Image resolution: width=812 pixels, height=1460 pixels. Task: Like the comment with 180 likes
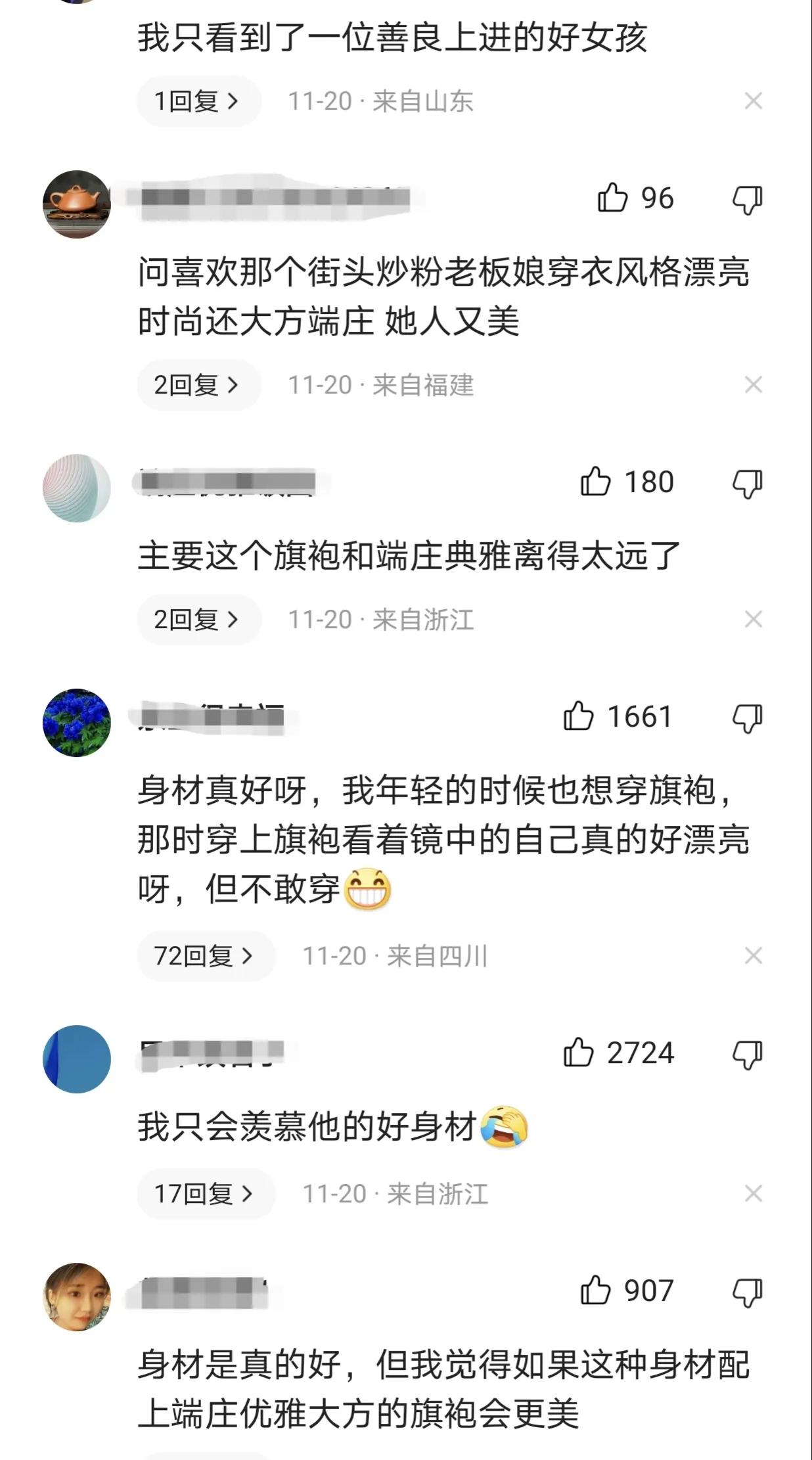coord(591,480)
